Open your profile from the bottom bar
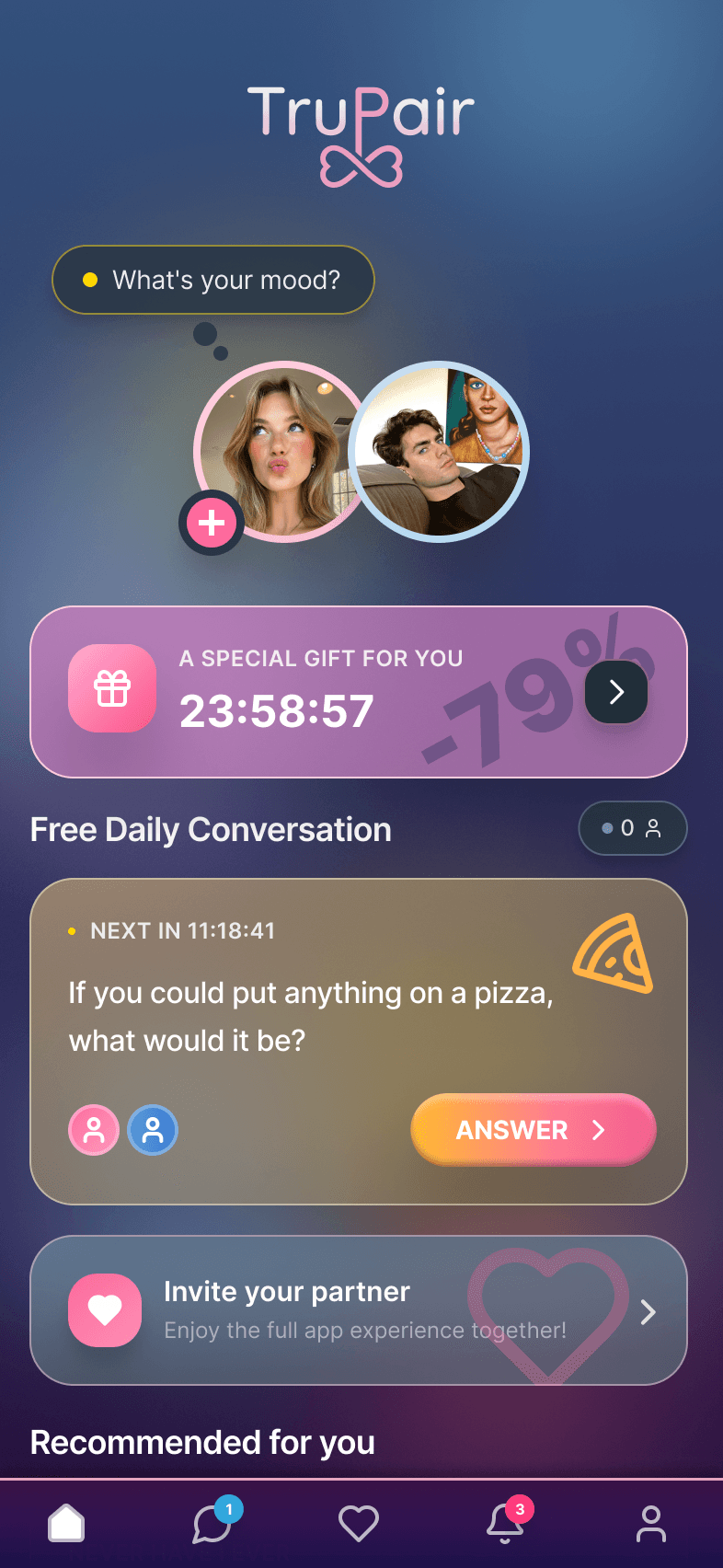723x1568 pixels. 651,1525
